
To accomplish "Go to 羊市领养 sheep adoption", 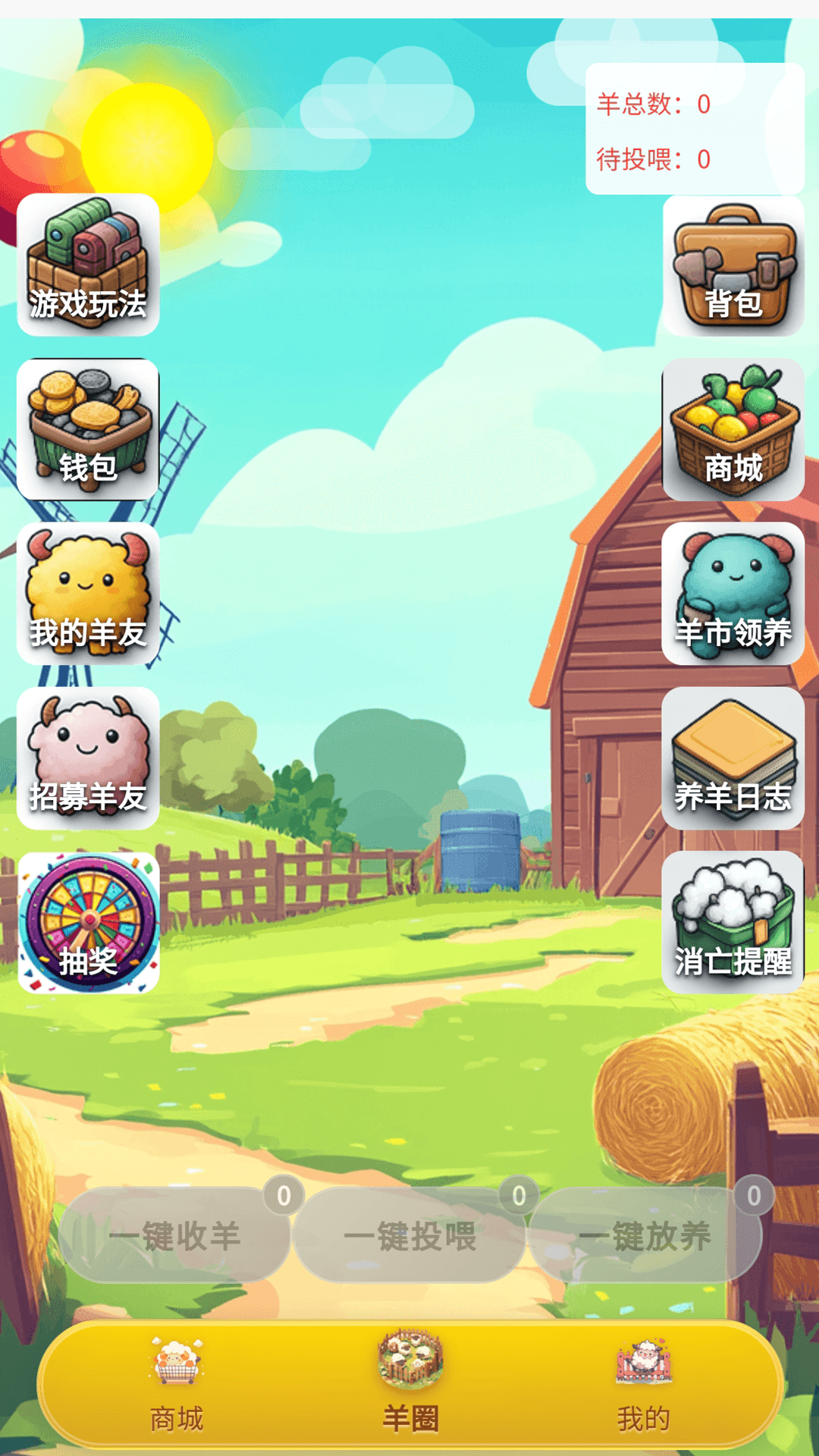I will (x=733, y=594).
